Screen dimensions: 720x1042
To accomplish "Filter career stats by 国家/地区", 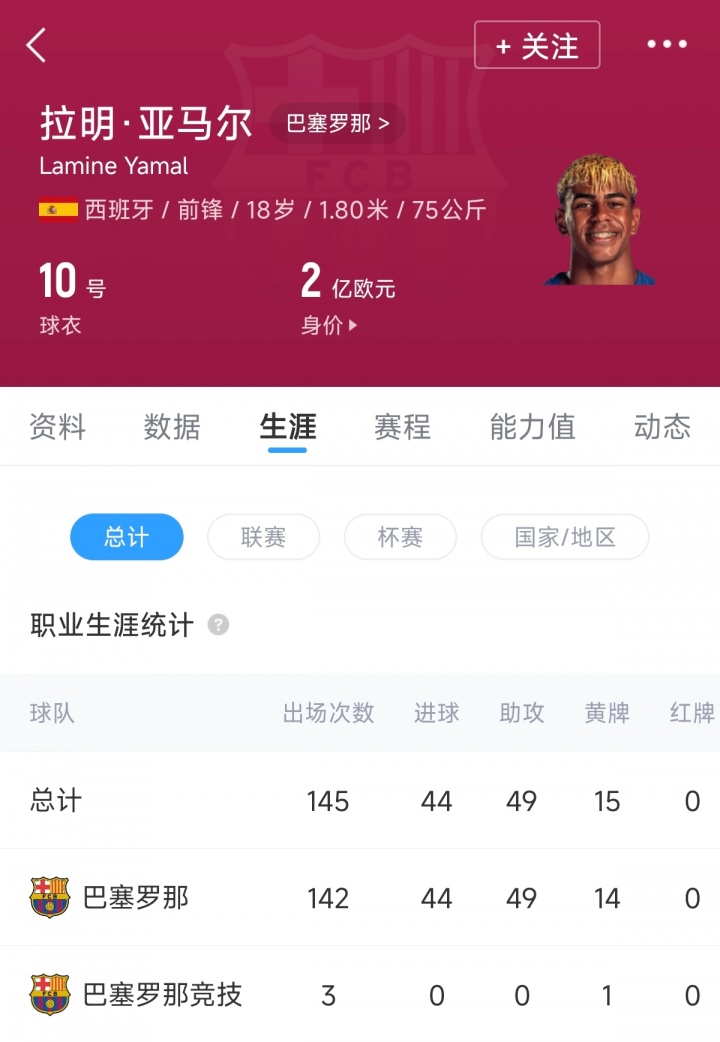I will pyautogui.click(x=565, y=537).
